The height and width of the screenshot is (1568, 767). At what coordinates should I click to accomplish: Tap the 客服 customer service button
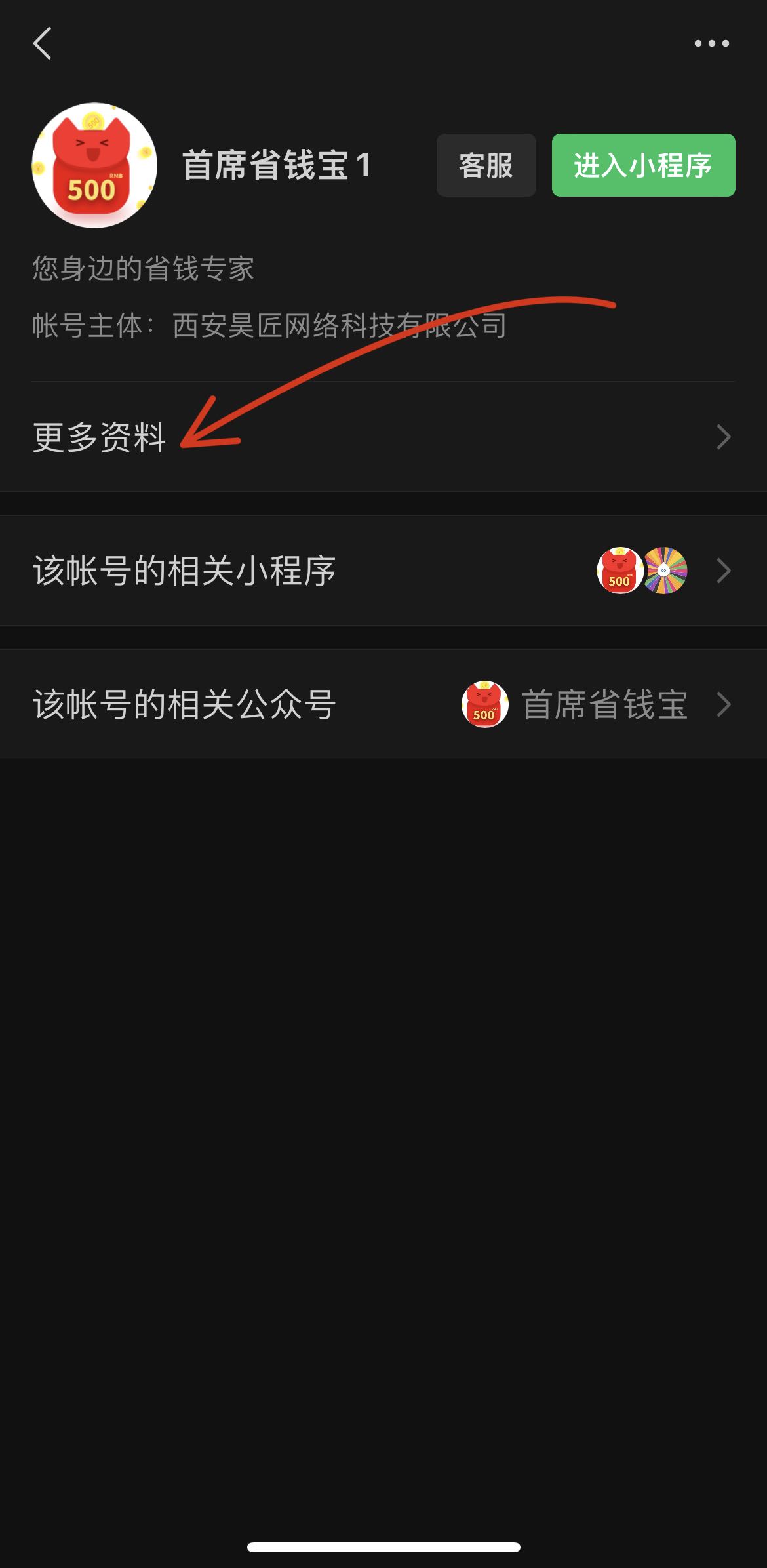(486, 165)
